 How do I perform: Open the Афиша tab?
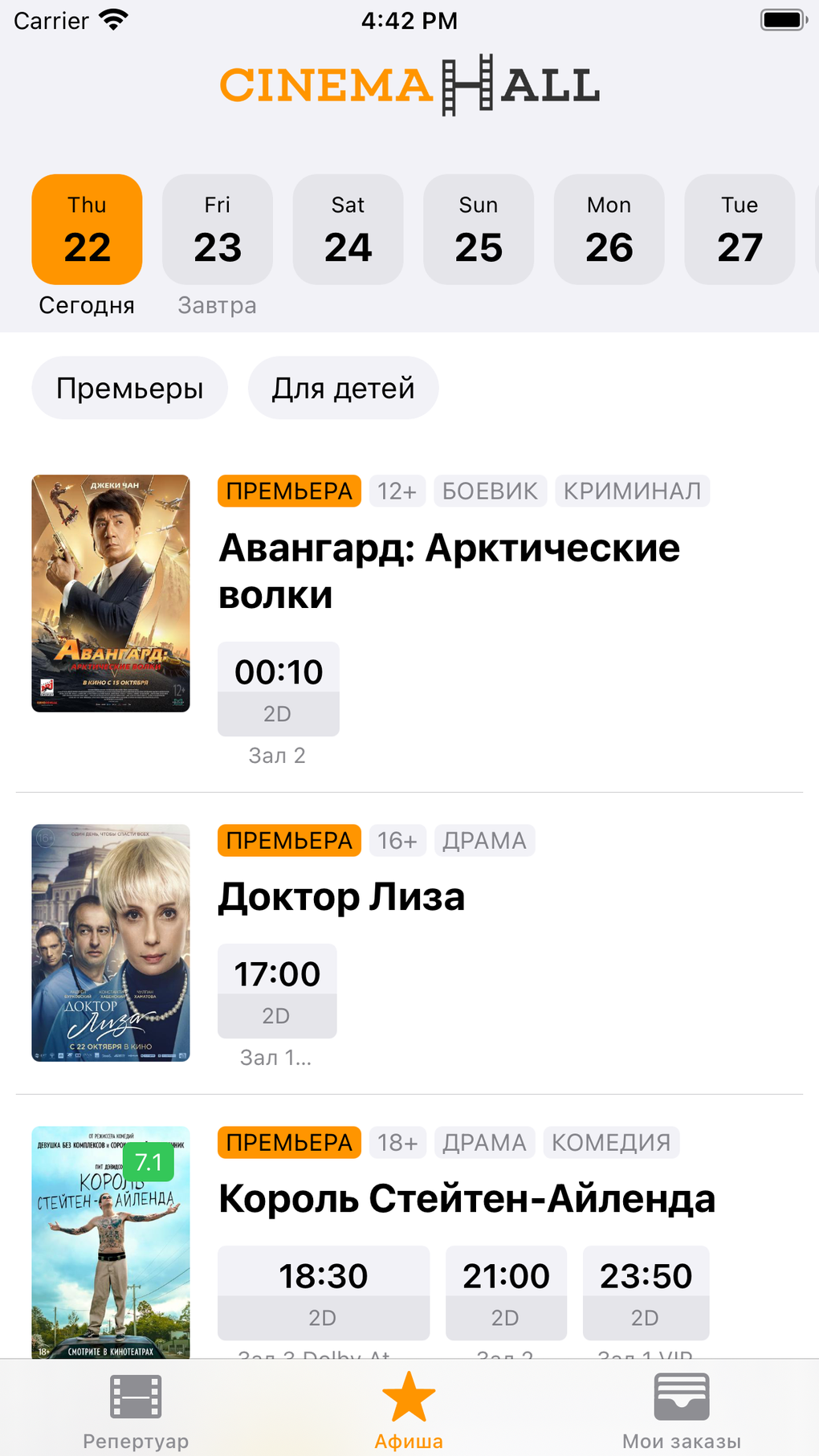(x=409, y=1411)
